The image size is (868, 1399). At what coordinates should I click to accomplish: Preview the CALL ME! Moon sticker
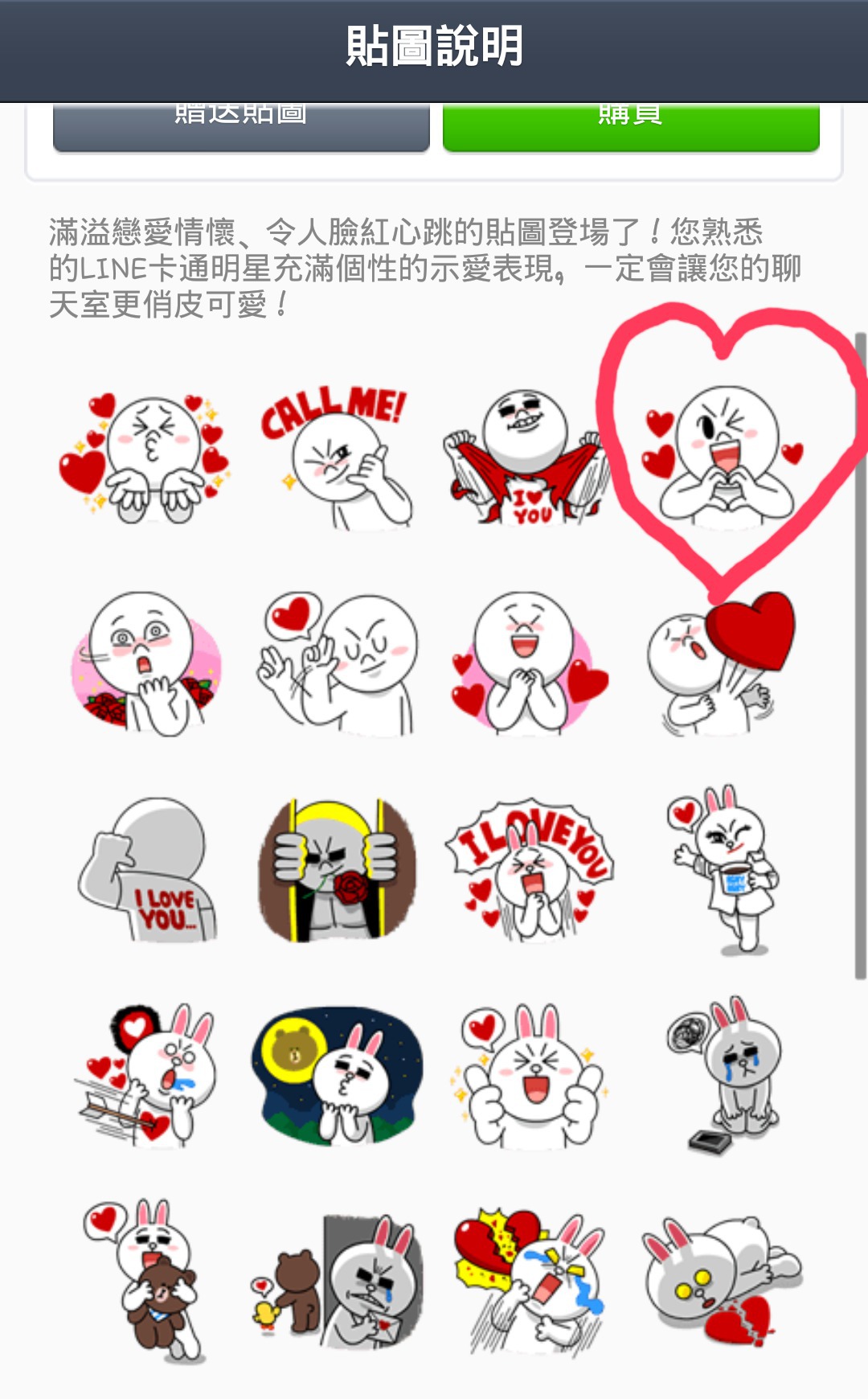[x=337, y=457]
